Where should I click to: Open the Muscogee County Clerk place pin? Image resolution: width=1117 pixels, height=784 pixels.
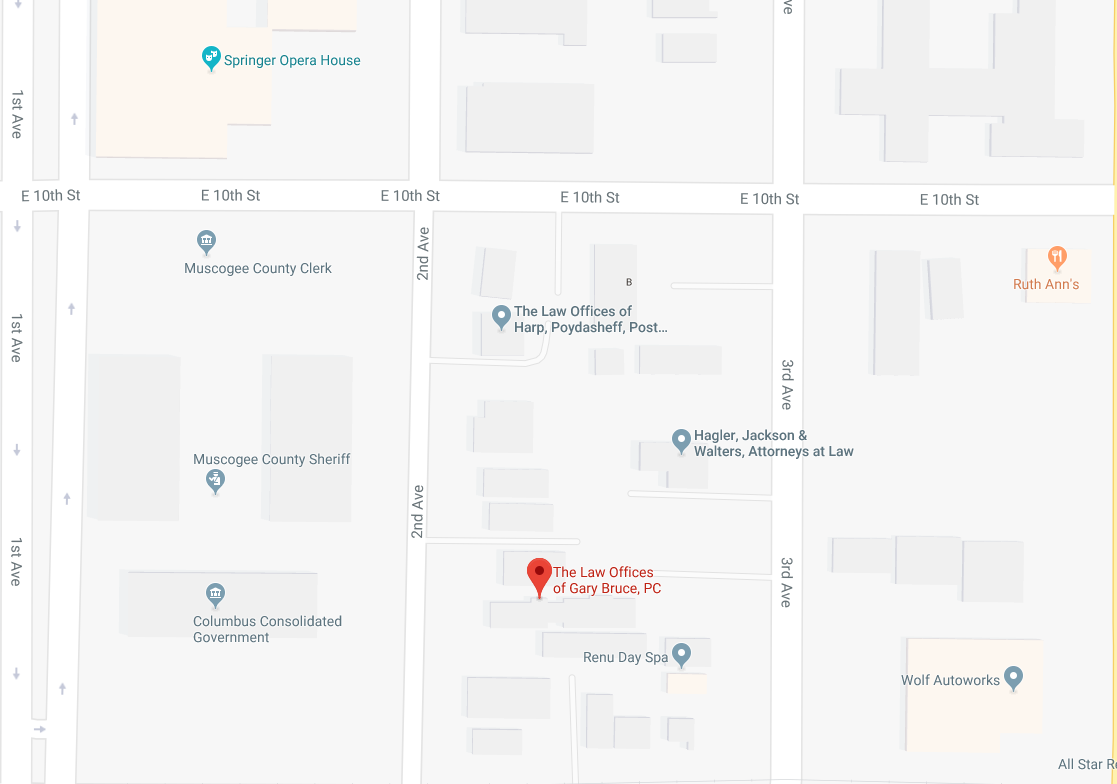point(206,241)
